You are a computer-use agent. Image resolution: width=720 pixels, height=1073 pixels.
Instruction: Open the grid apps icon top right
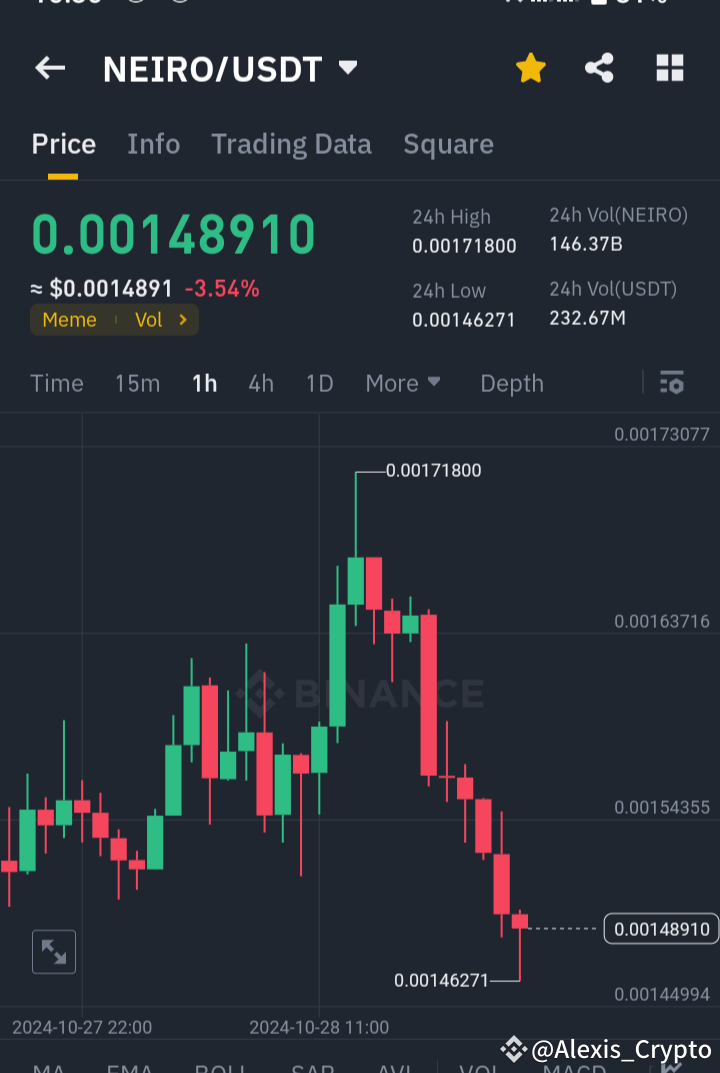coord(669,67)
